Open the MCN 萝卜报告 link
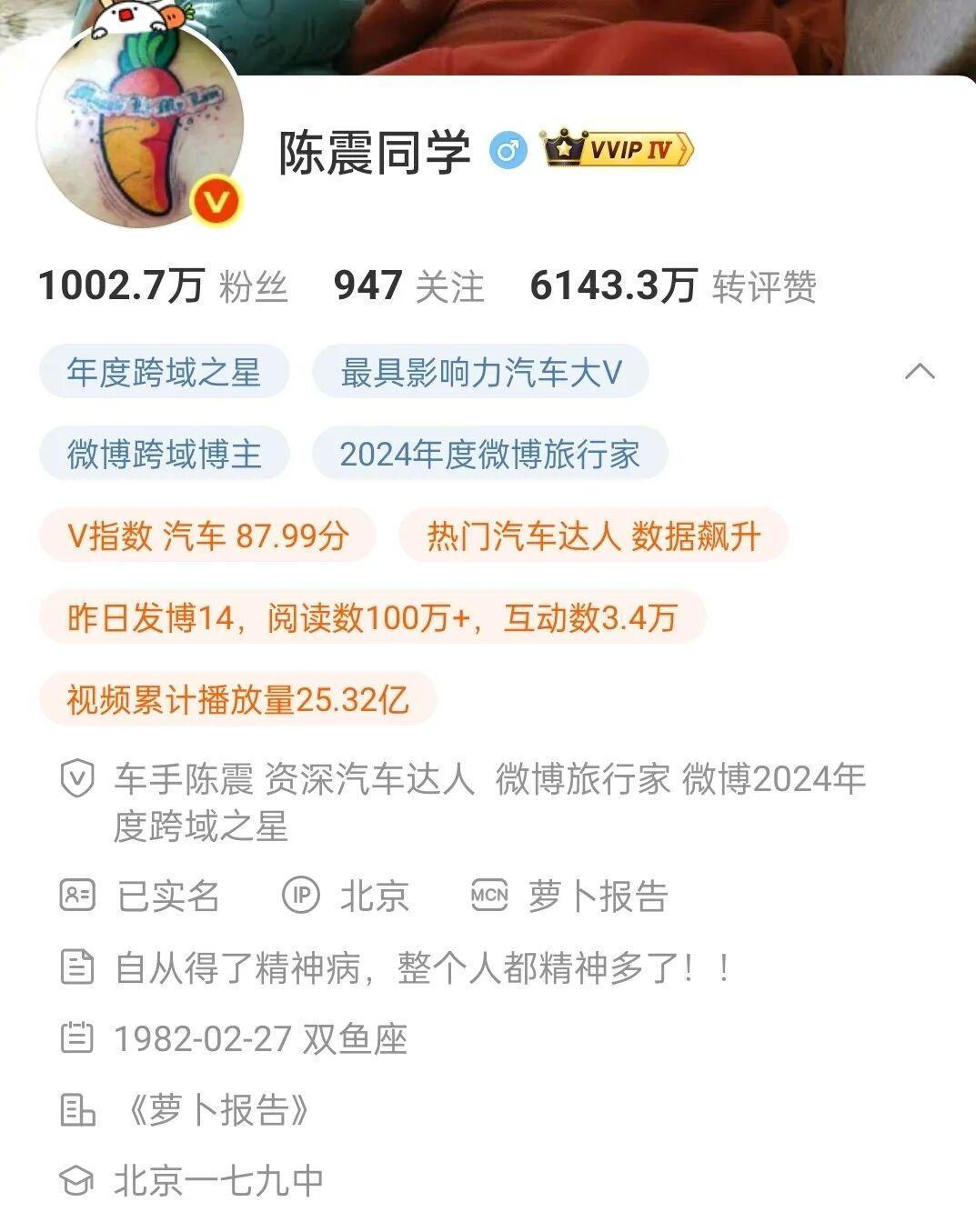 point(570,896)
